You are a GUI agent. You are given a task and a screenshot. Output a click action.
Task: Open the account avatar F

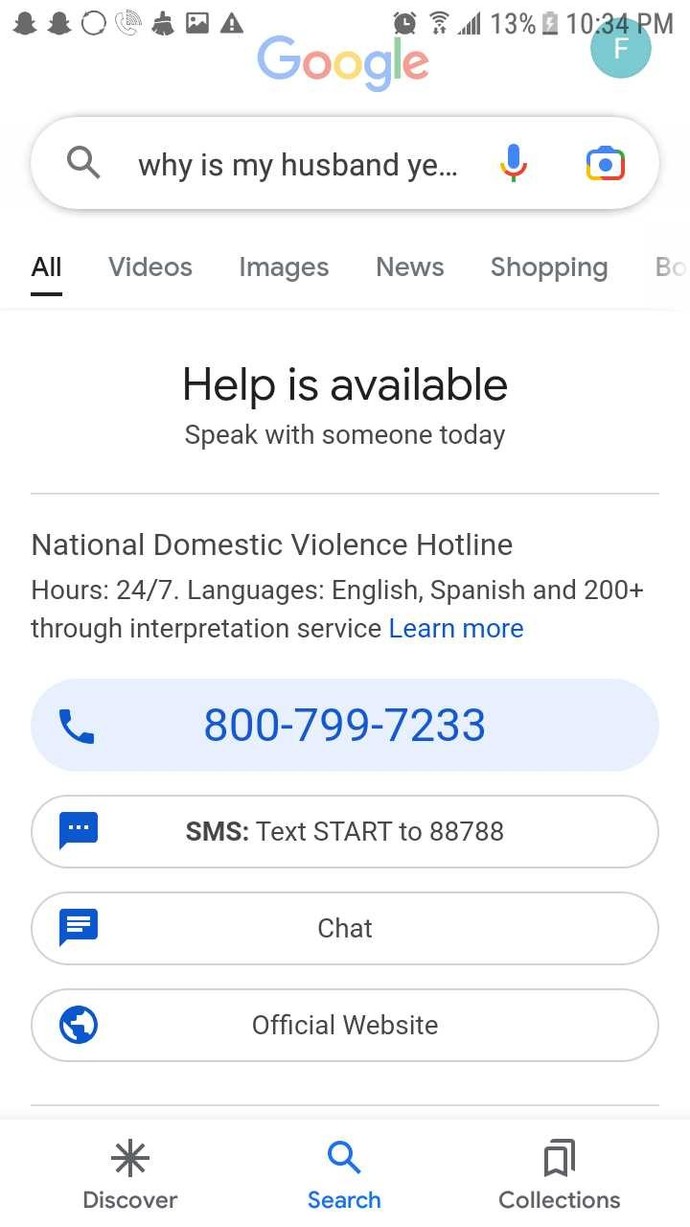click(620, 47)
